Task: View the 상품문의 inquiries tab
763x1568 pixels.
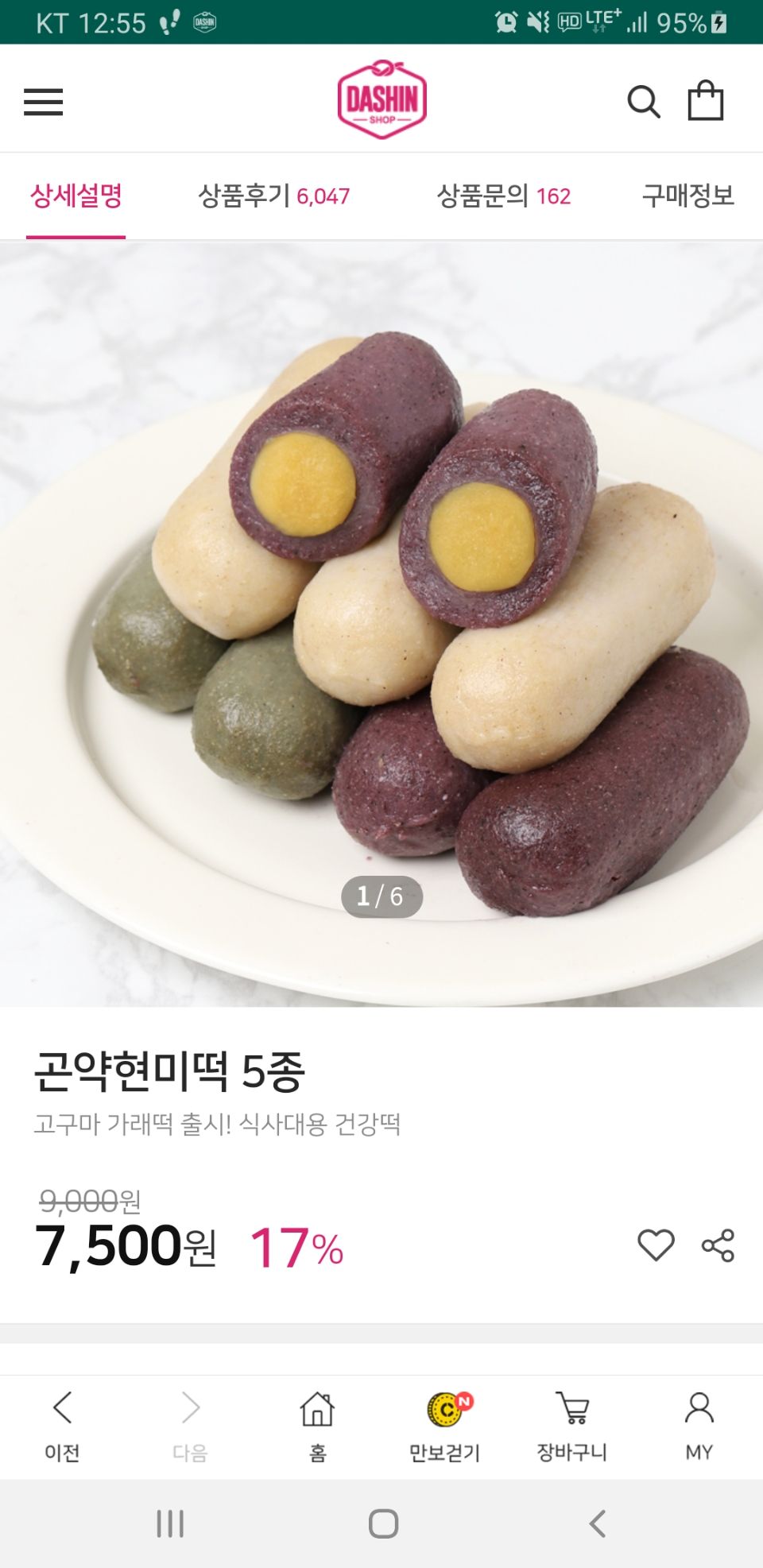Action: (x=504, y=196)
